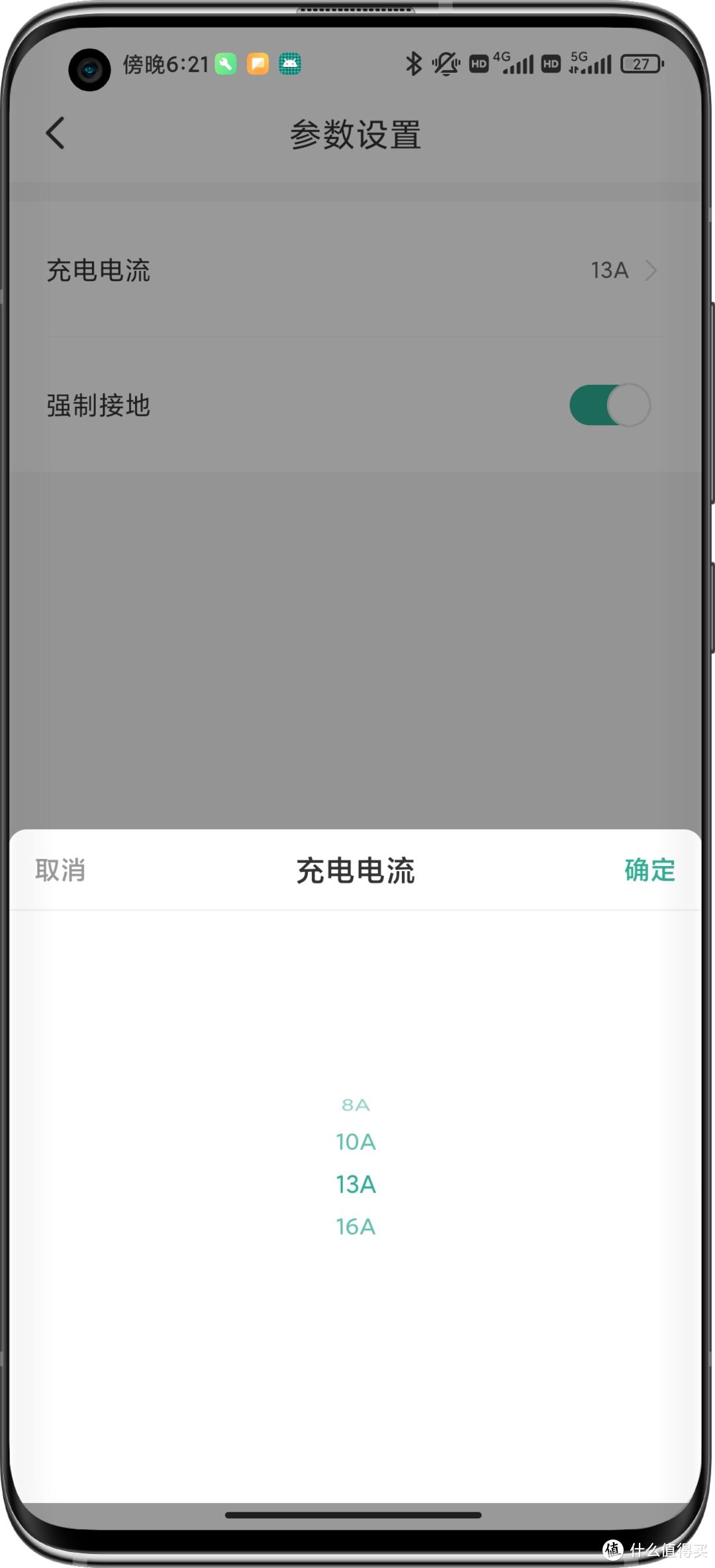Tap the back arrow on 参数设置 screen

point(56,134)
